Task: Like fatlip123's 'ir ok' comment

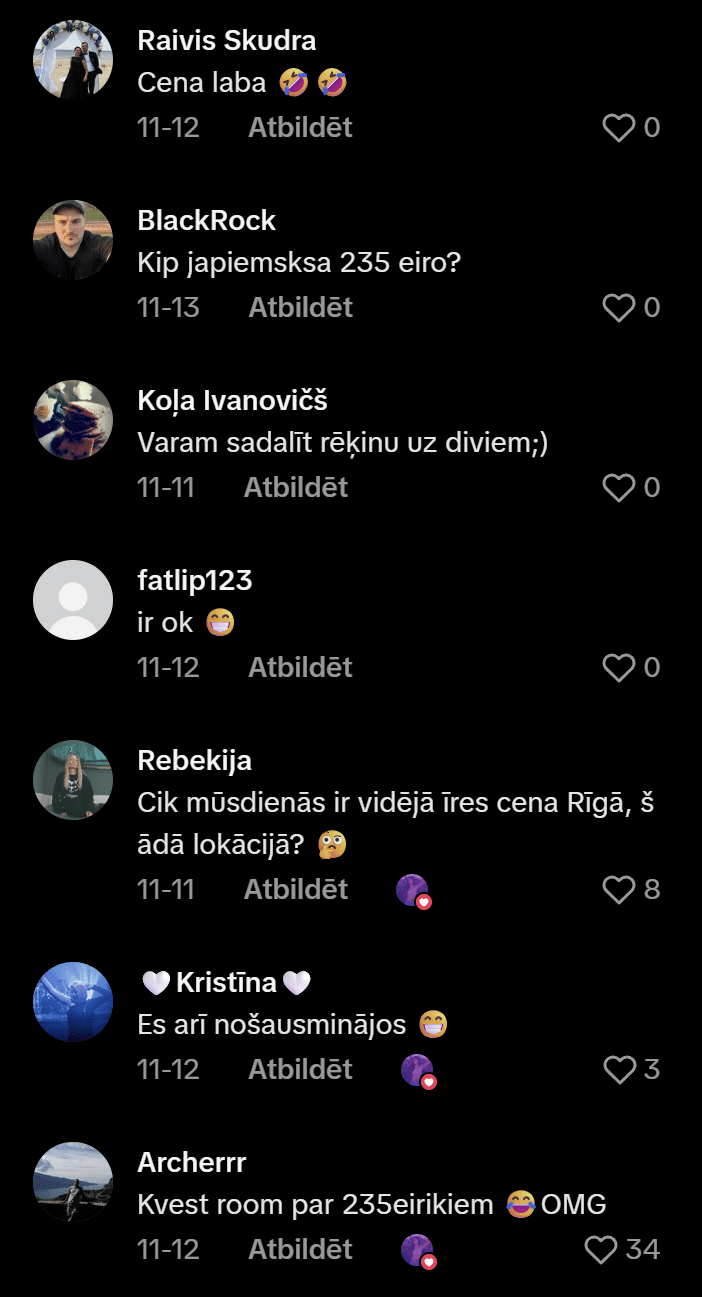Action: point(619,668)
